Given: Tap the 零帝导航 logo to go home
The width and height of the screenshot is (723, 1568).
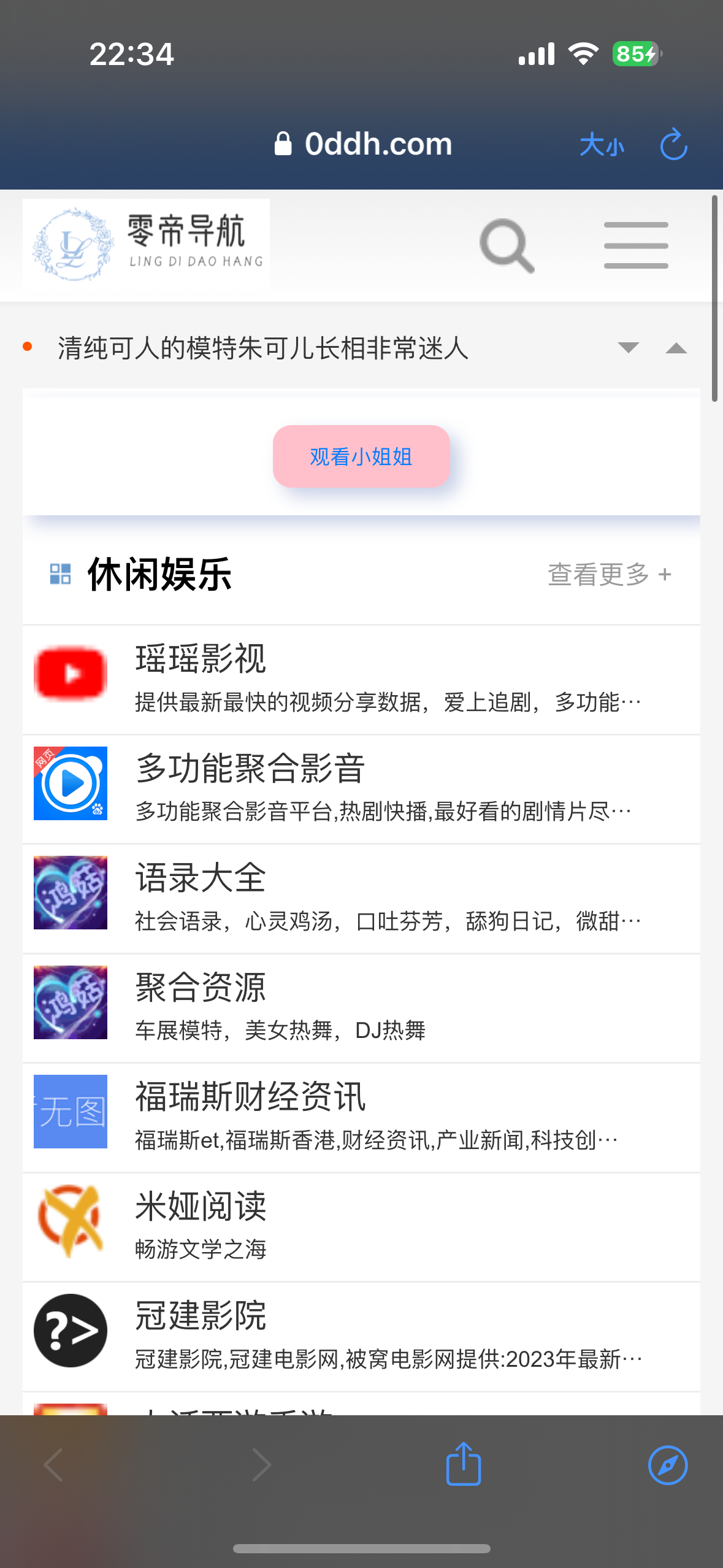Looking at the screenshot, I should pyautogui.click(x=146, y=244).
